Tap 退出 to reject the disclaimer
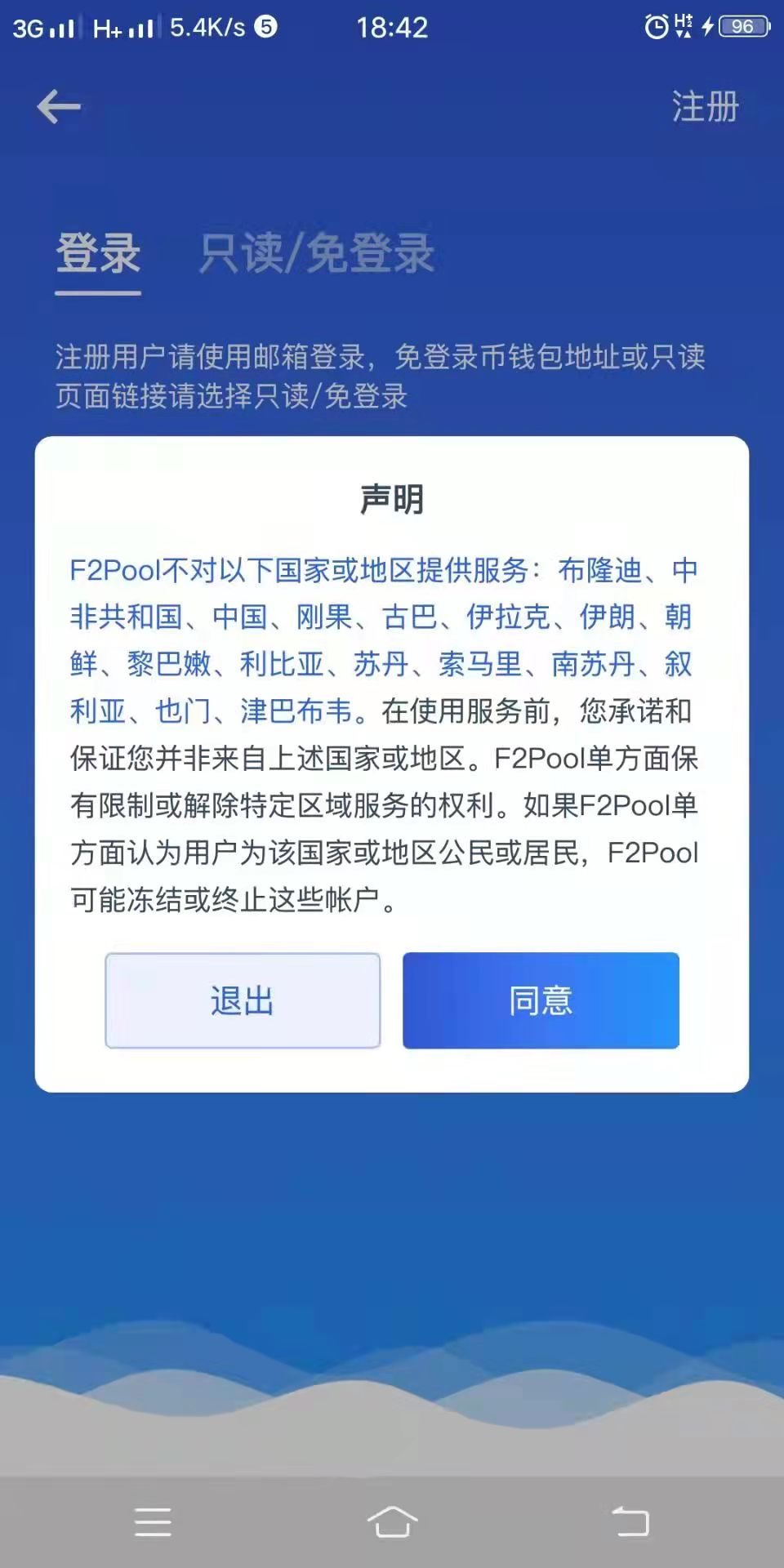Image resolution: width=784 pixels, height=1568 pixels. click(x=243, y=1001)
